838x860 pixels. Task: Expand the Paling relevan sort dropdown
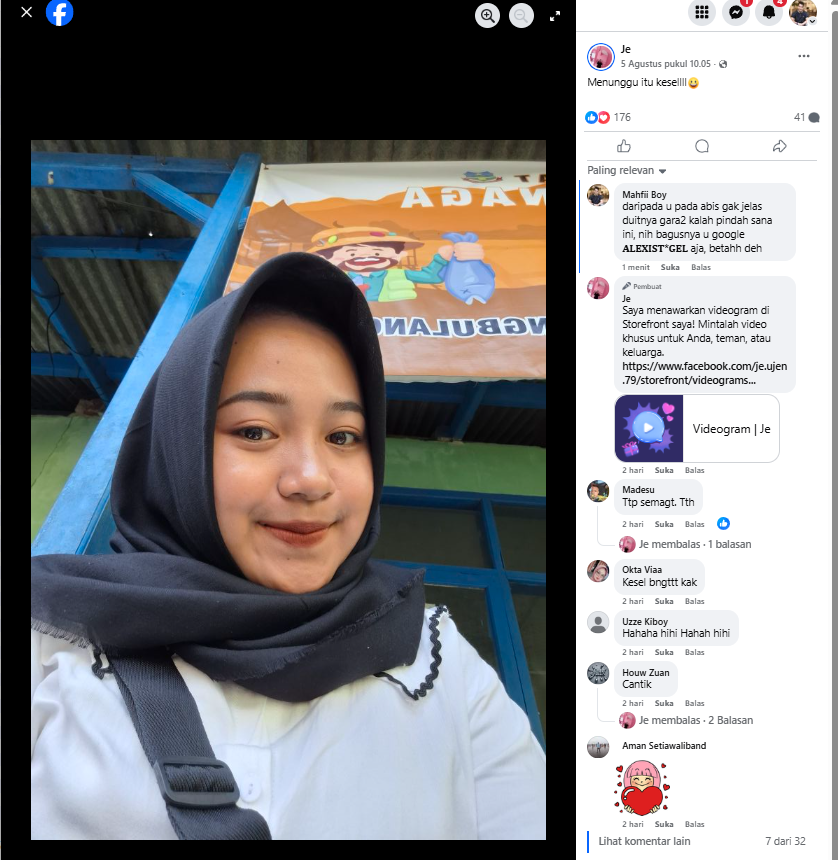626,171
